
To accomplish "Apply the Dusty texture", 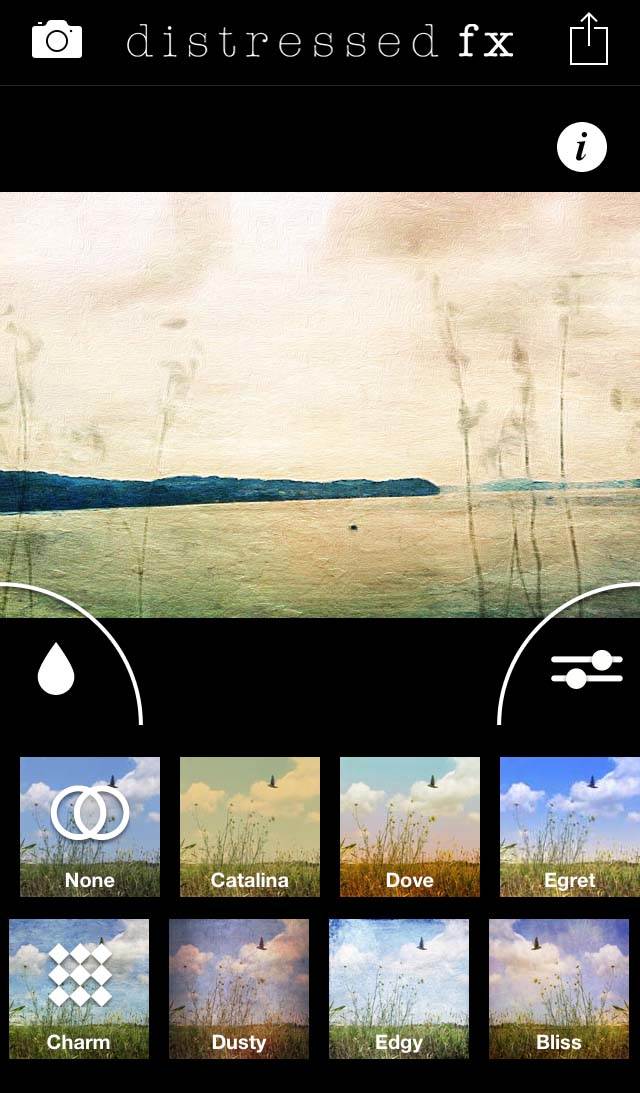I will coord(239,988).
